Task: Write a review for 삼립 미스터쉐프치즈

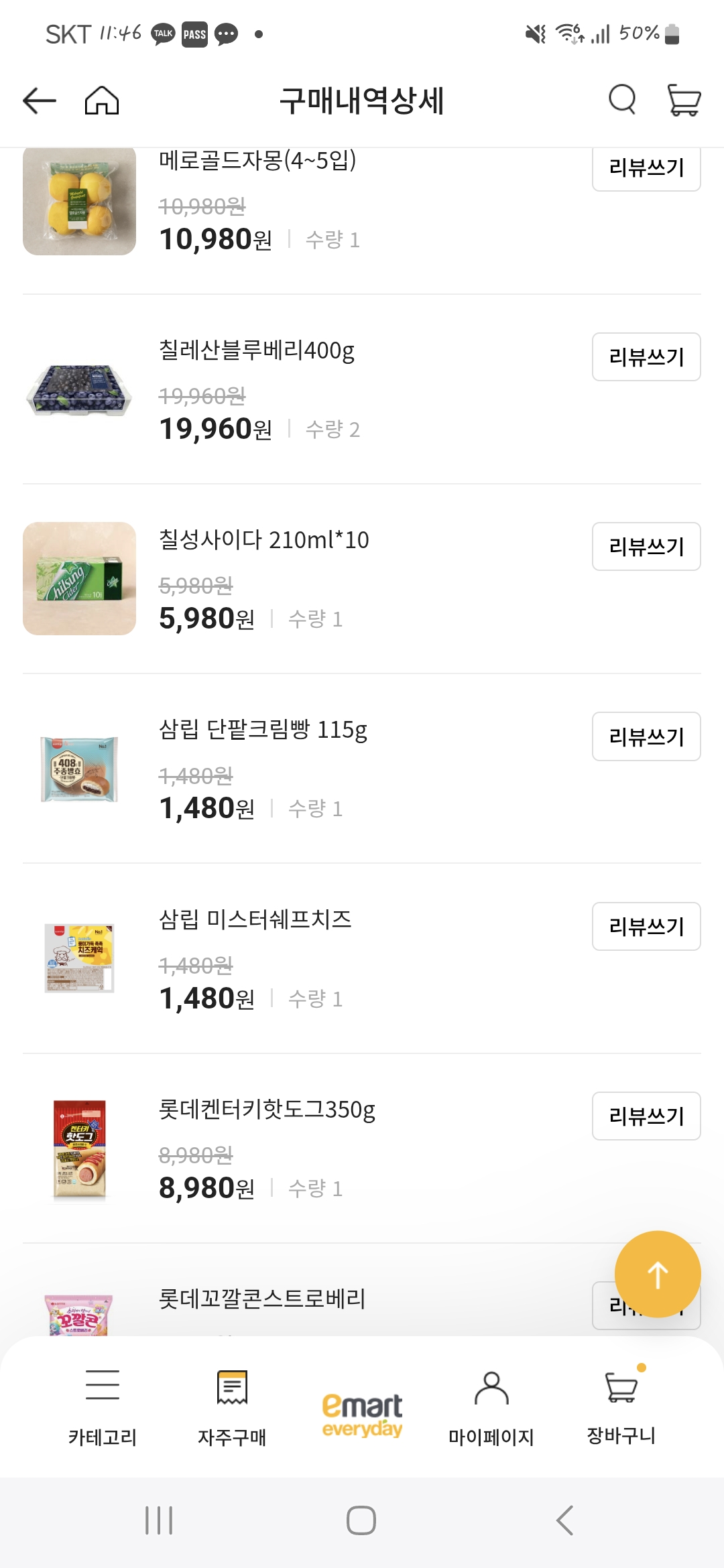Action: [646, 927]
